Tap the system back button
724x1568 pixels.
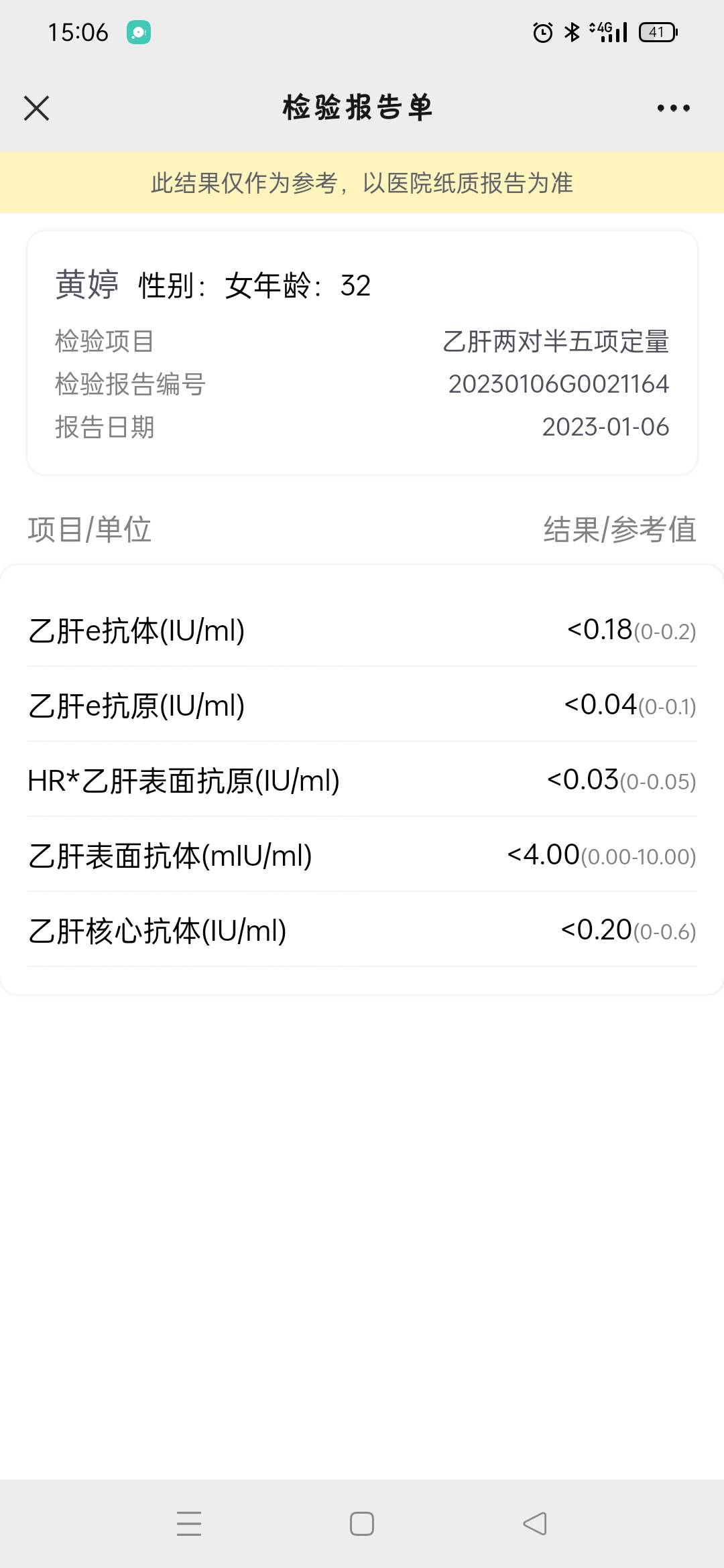(535, 1524)
